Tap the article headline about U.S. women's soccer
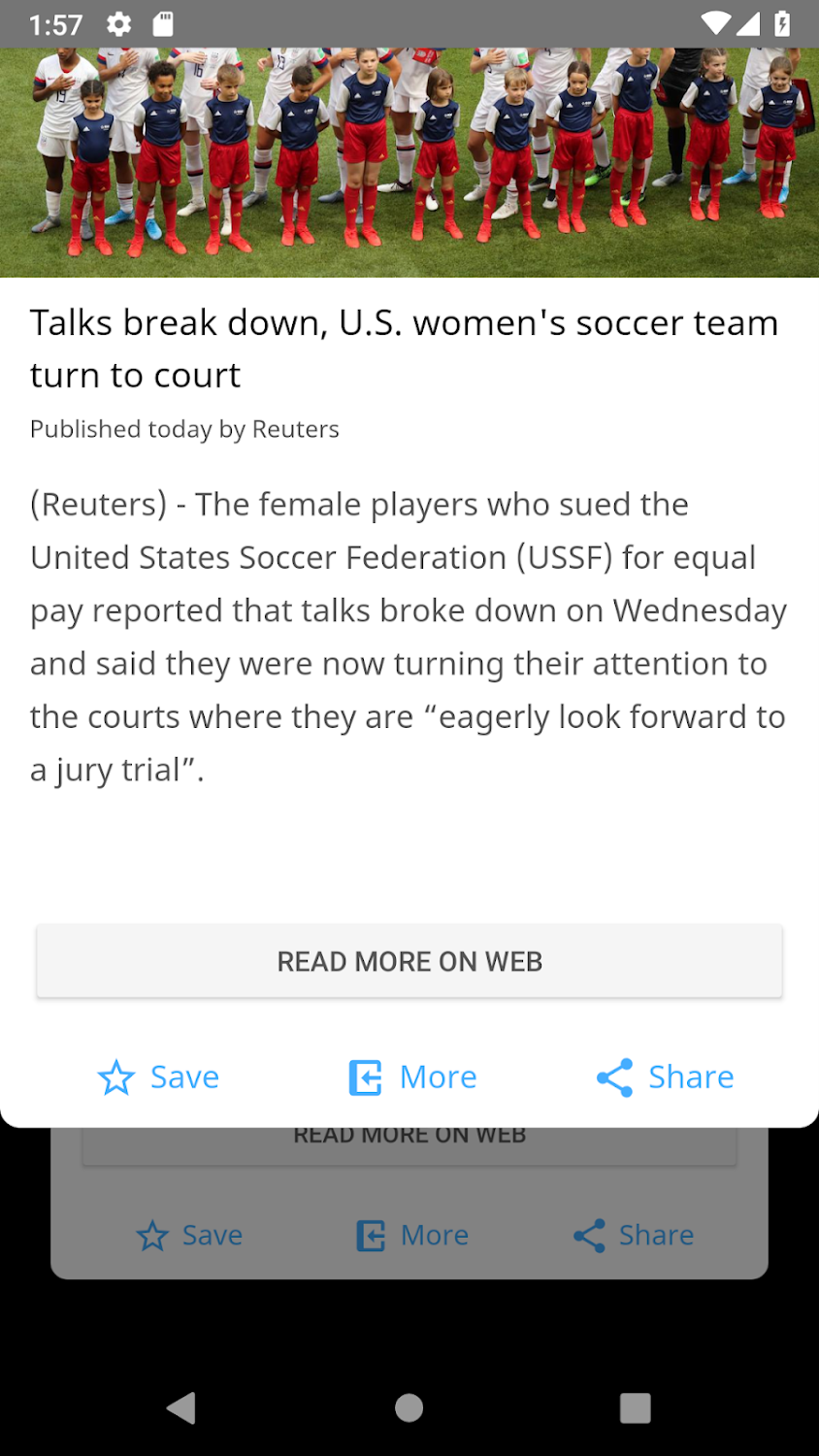This screenshot has height=1456, width=819. tap(404, 347)
